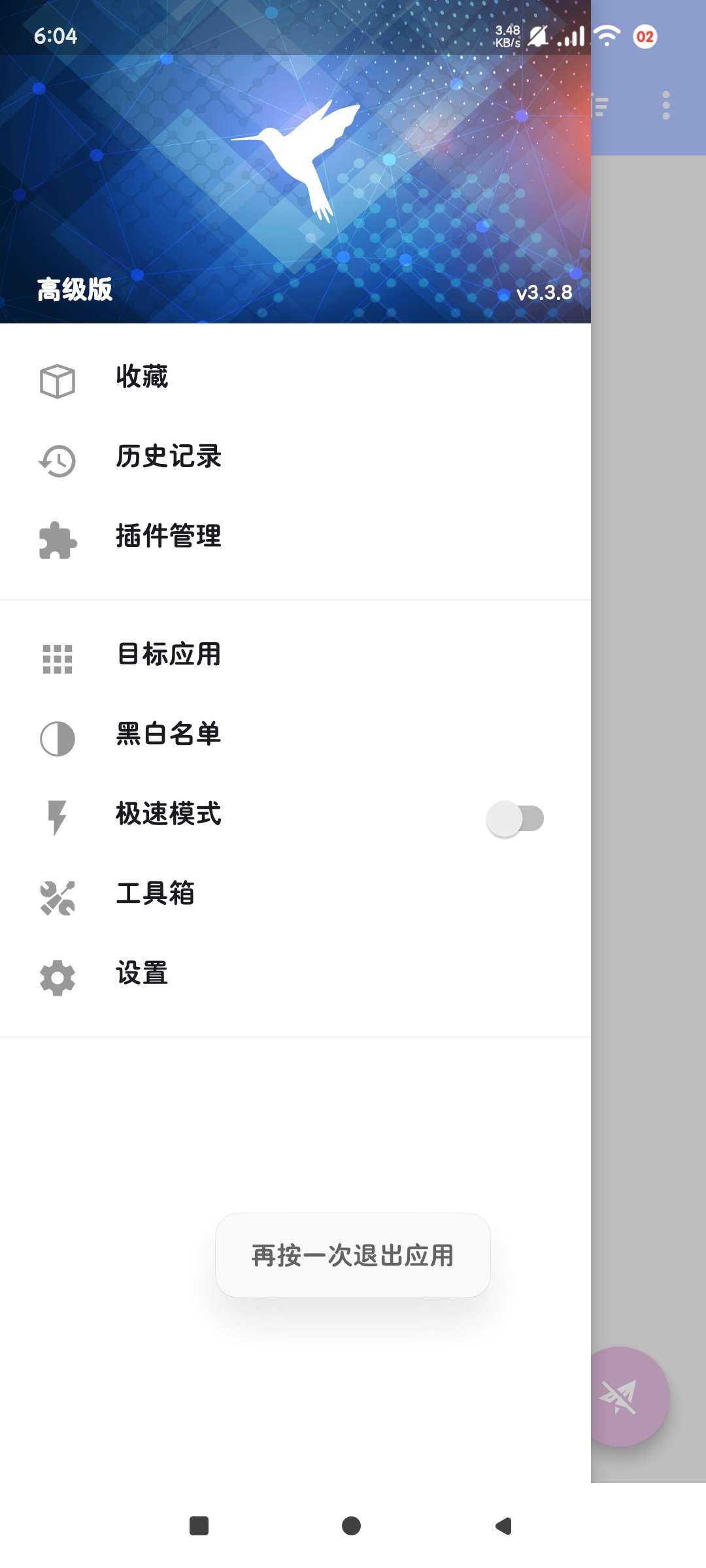Tap the v3.3.8 version label

[545, 293]
